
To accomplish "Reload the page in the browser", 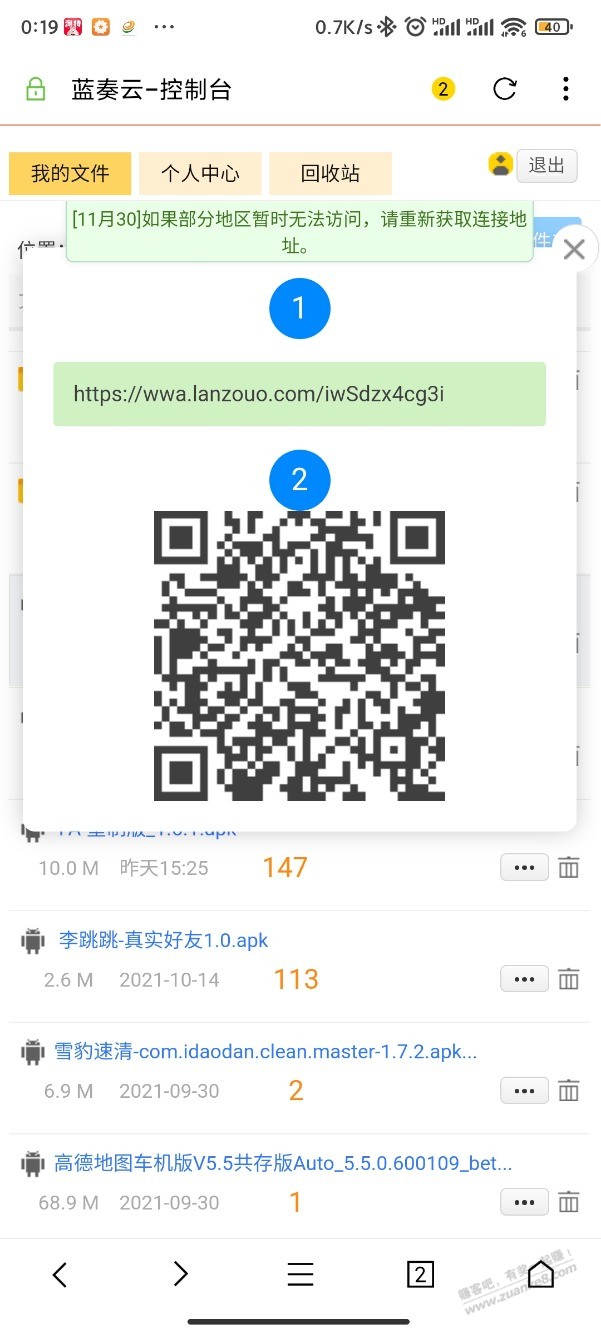I will coord(505,89).
